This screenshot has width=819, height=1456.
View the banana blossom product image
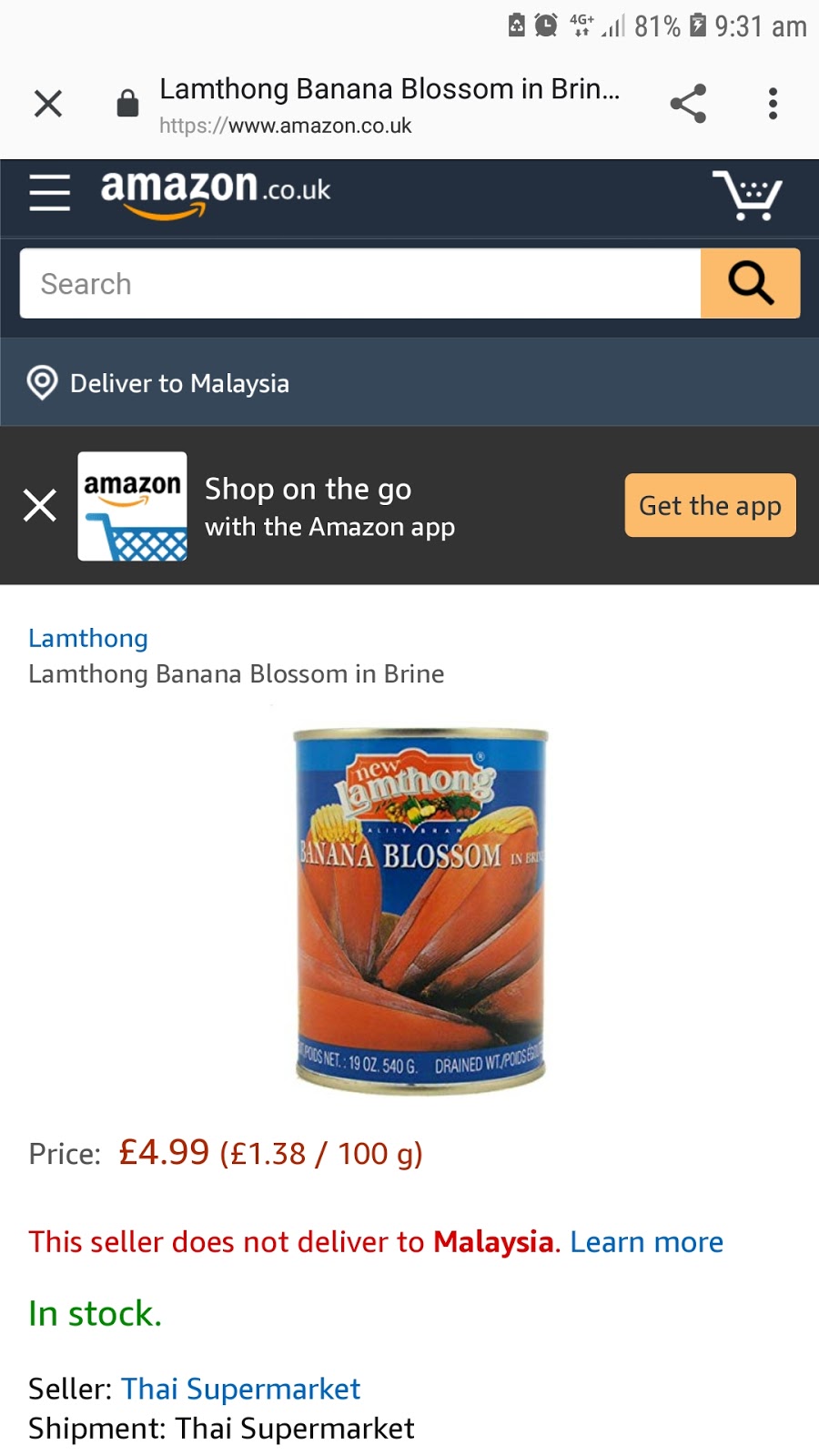(420, 908)
